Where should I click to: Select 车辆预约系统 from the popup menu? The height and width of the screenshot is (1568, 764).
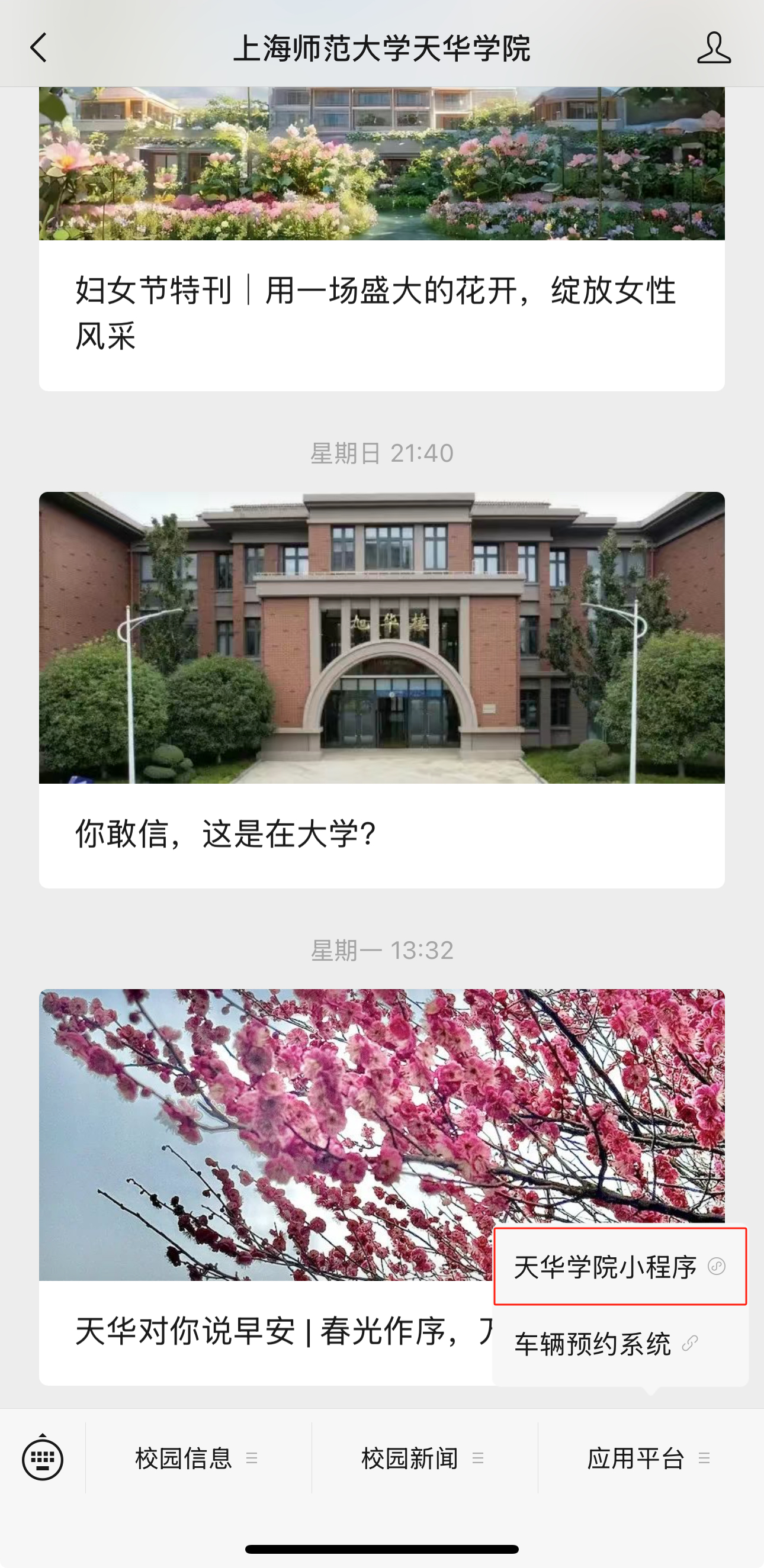[x=619, y=1344]
